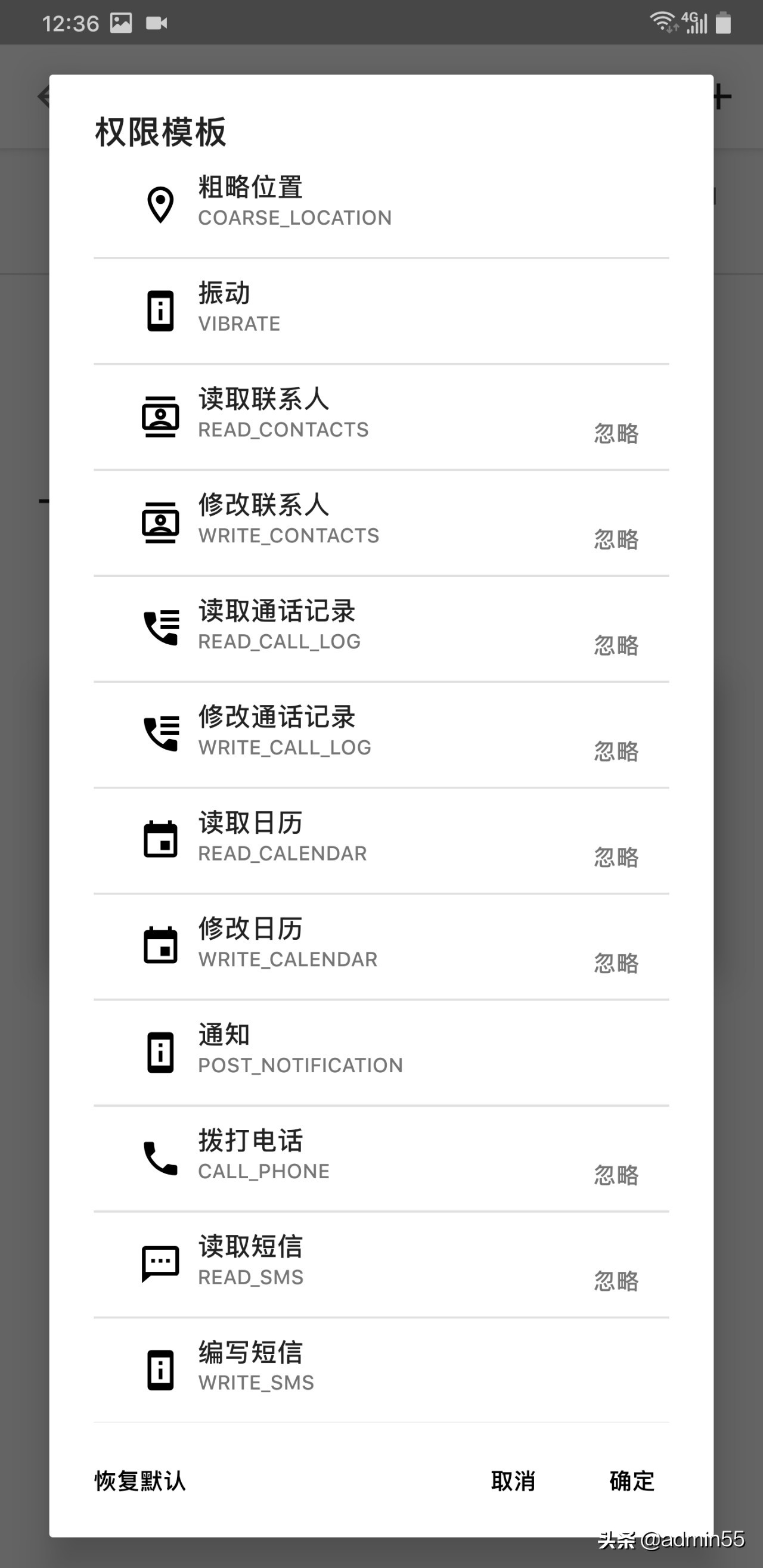Click the write contacts (WRITE_CONTACTS) icon
This screenshot has width=763, height=1568.
coord(160,521)
